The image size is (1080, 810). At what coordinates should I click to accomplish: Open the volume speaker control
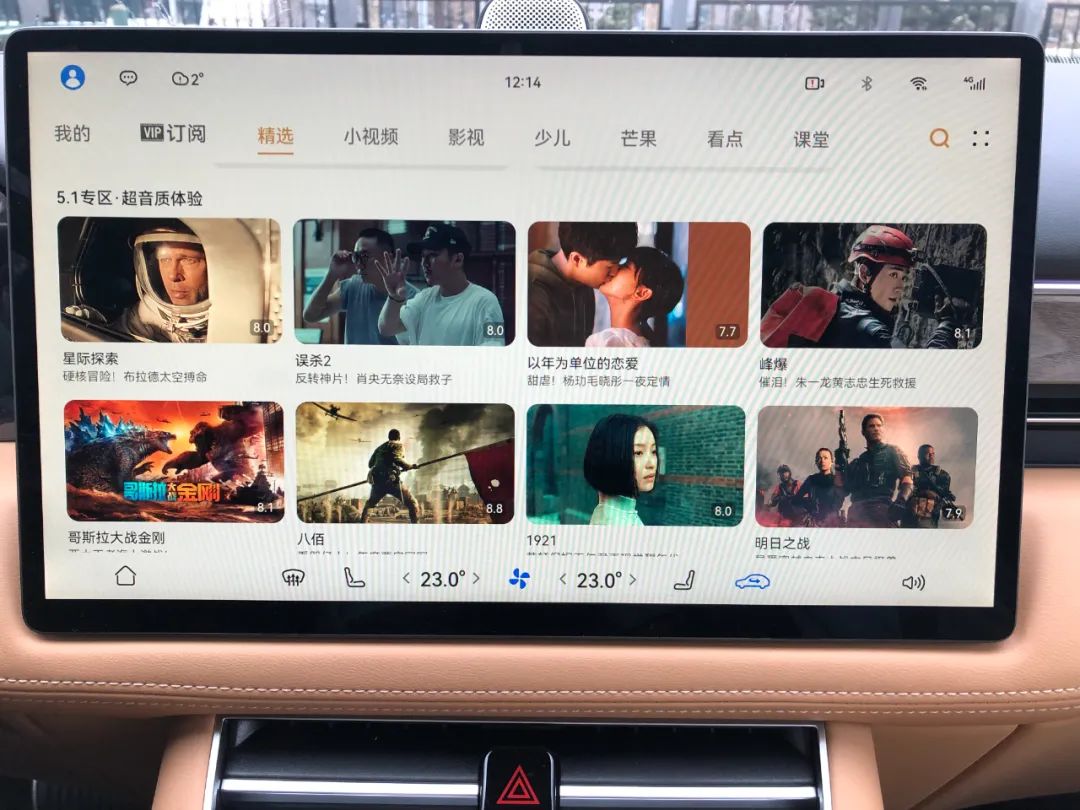(913, 582)
